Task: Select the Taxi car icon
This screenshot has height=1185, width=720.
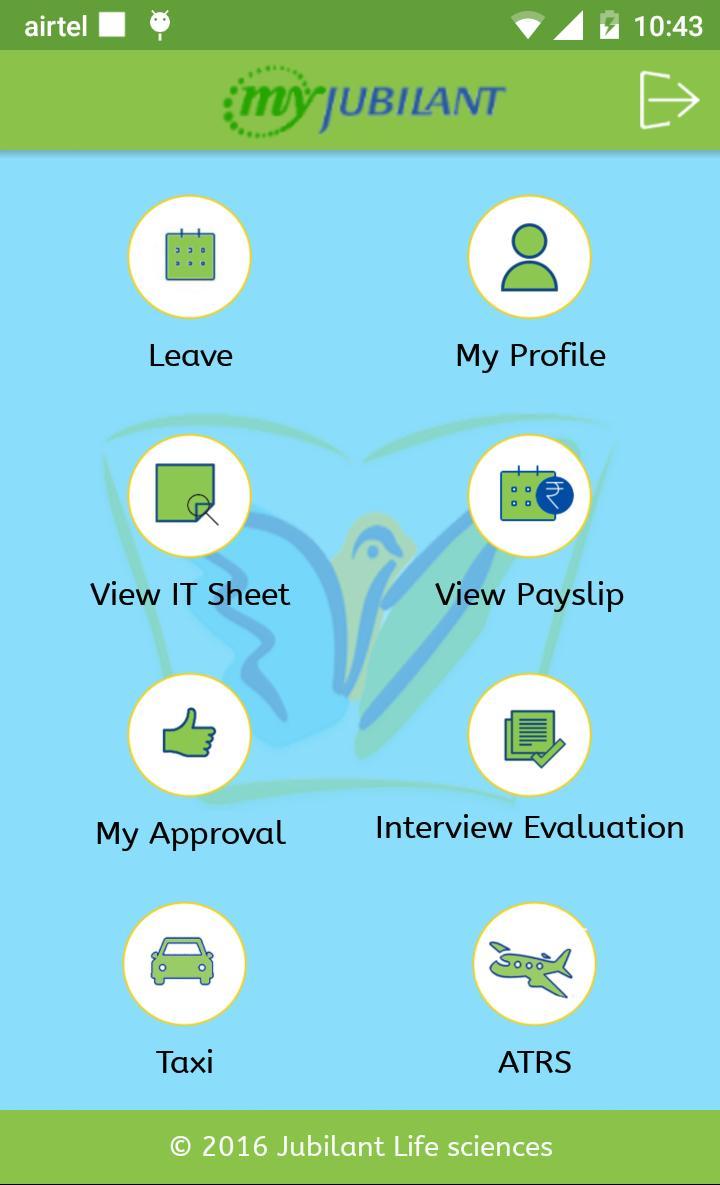Action: pyautogui.click(x=184, y=963)
